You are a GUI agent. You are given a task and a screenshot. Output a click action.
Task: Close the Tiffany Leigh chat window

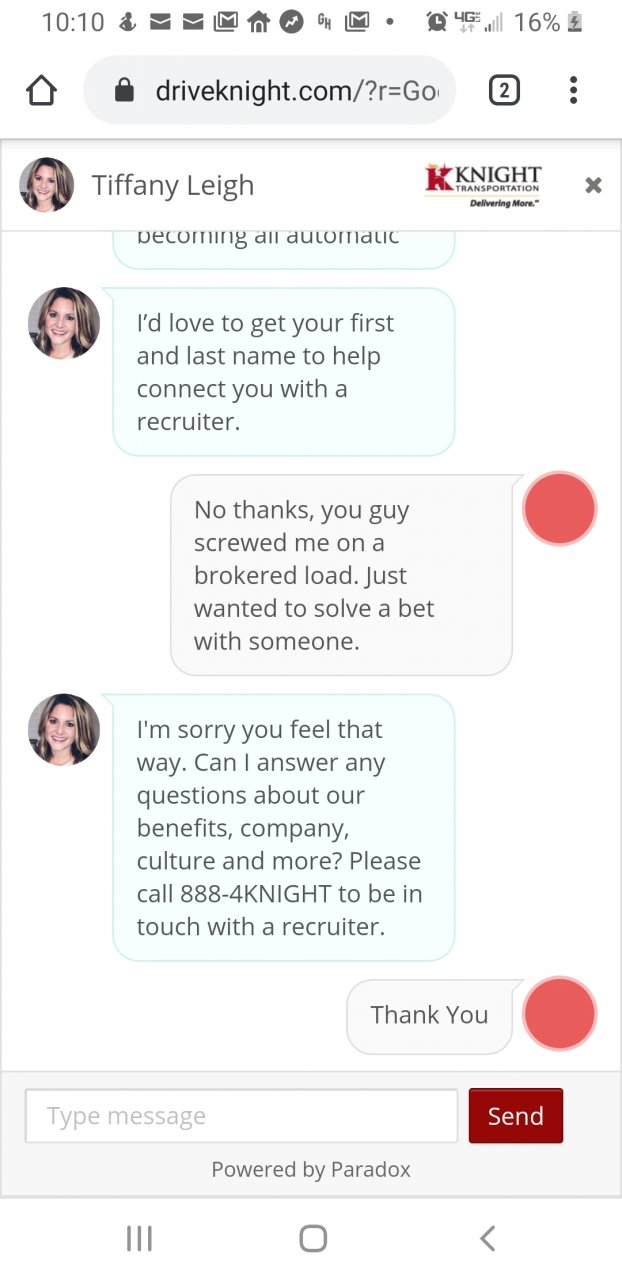tap(593, 185)
